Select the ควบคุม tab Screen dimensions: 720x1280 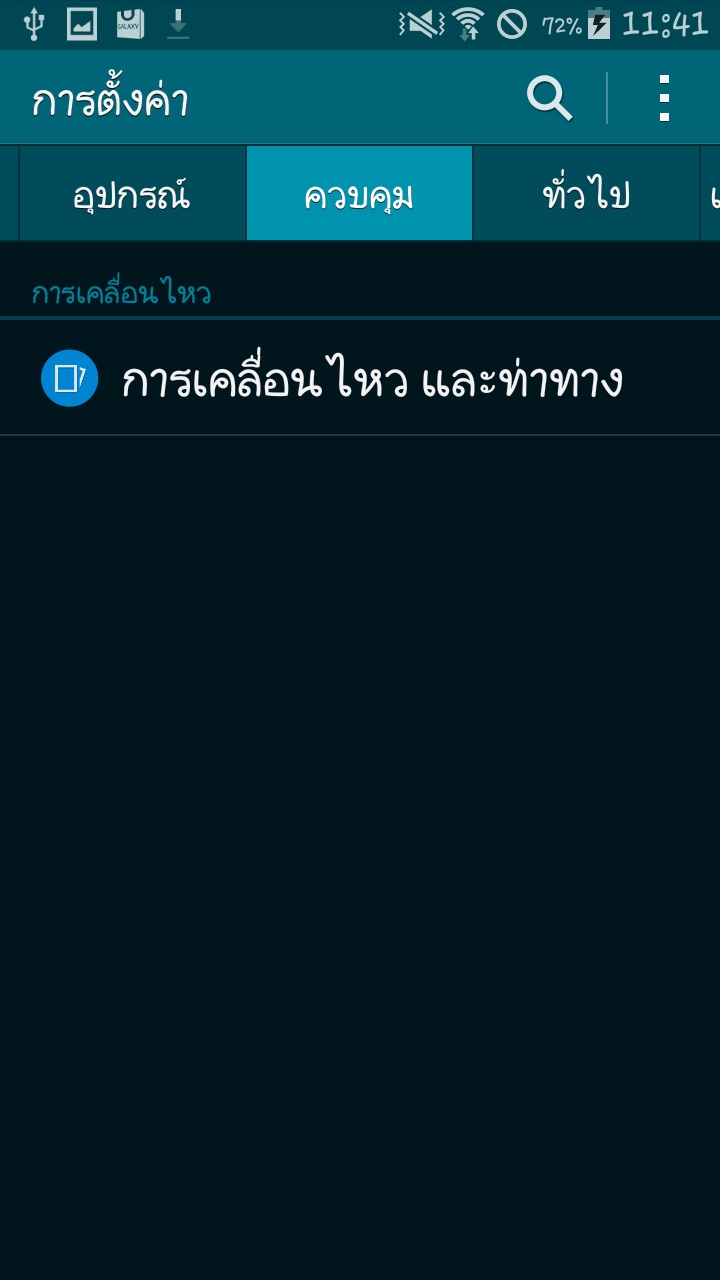359,194
